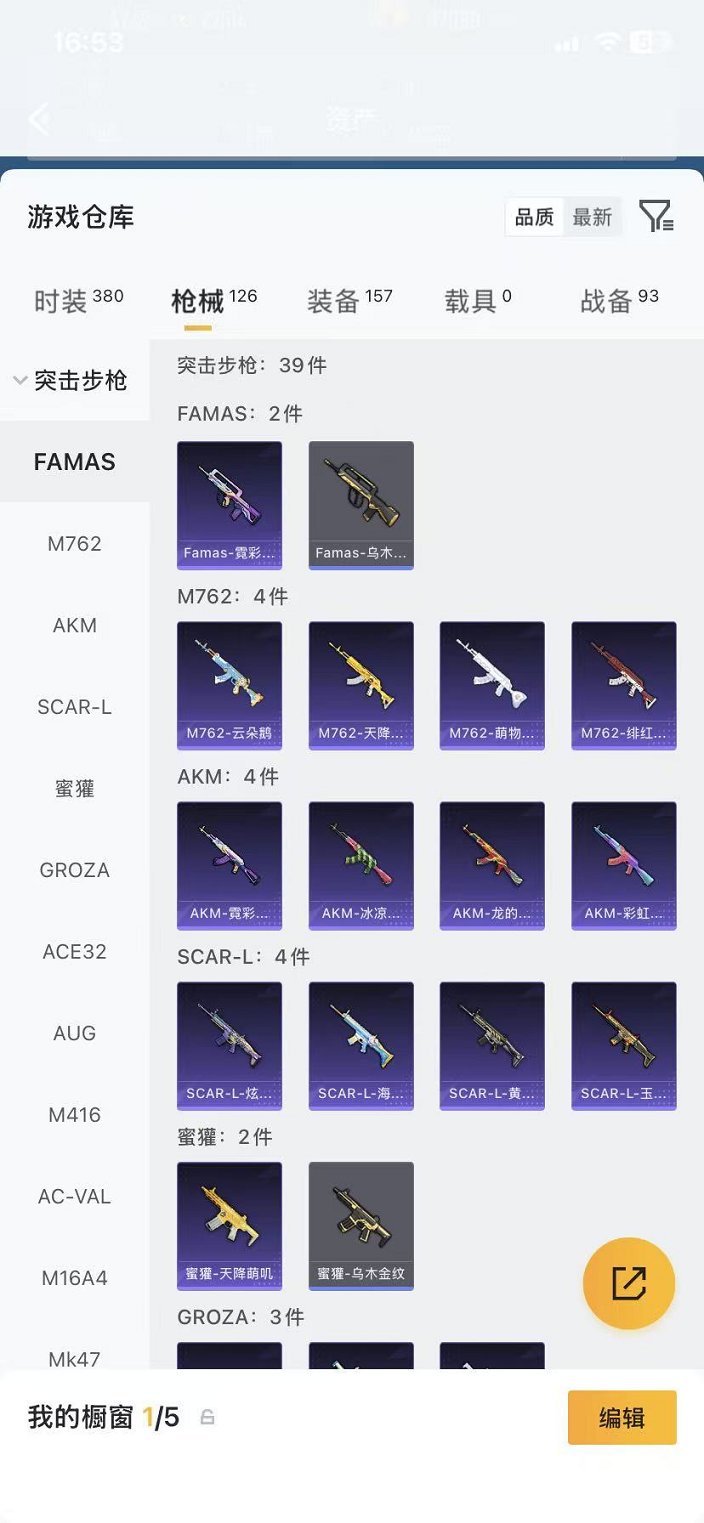Open the M762-云朵鹊 skin tile
Screen dimensions: 704x1523
point(229,685)
